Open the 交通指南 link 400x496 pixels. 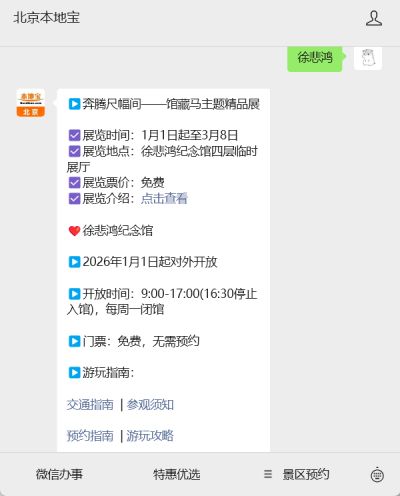point(90,405)
